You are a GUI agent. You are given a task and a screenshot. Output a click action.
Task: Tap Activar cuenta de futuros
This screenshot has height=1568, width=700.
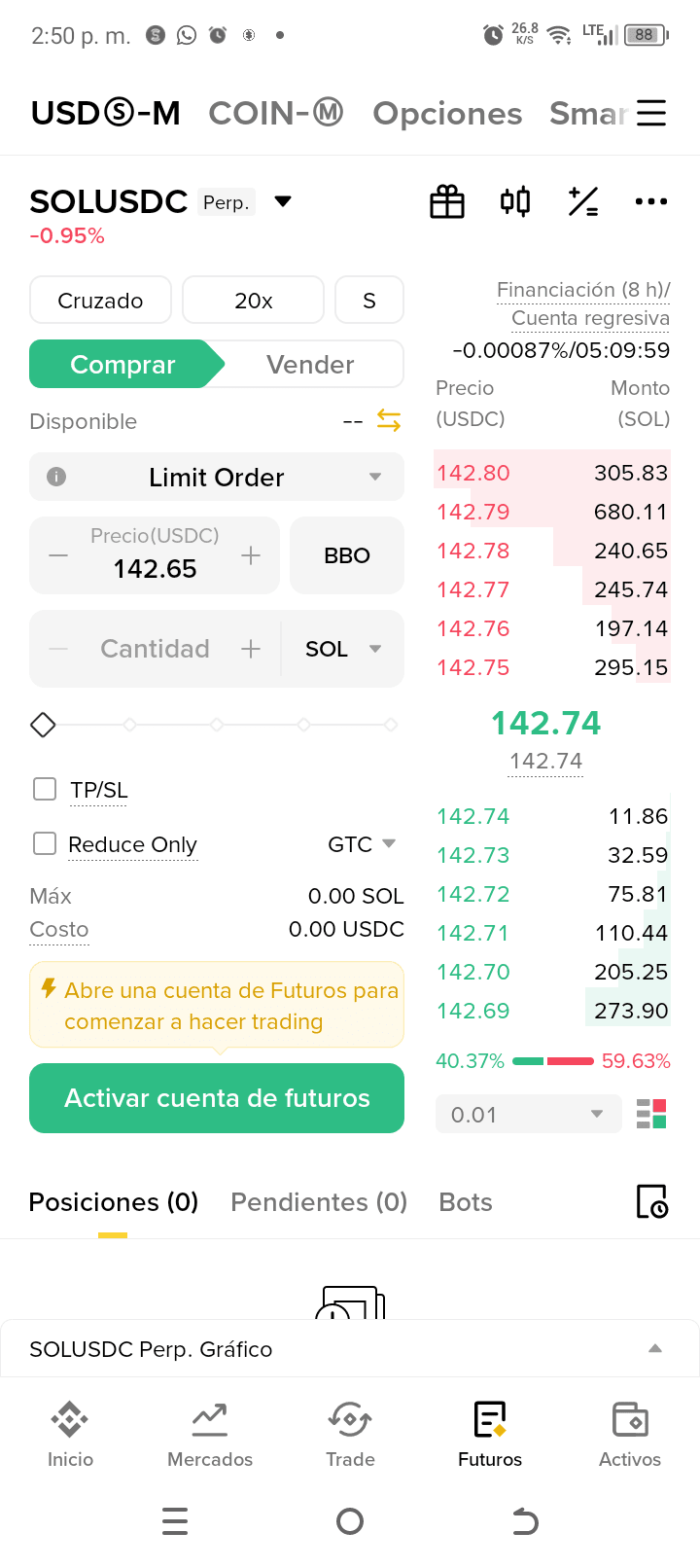click(x=217, y=1098)
